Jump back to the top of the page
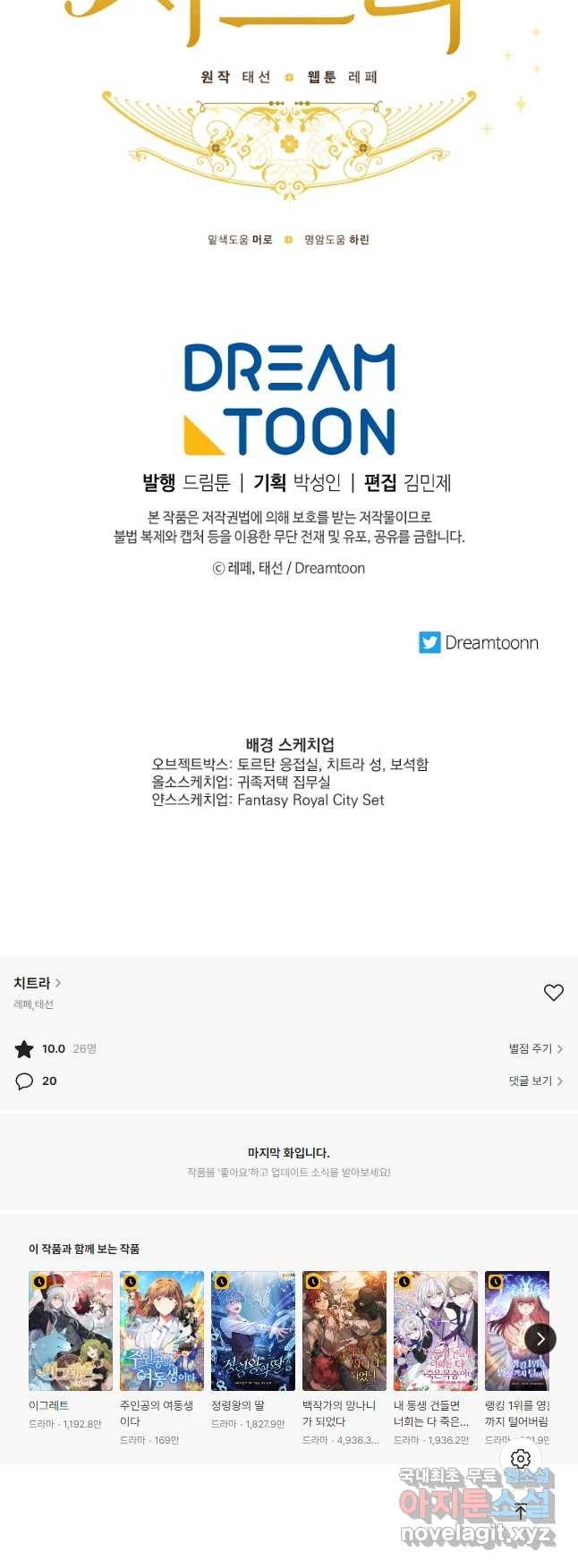The height and width of the screenshot is (1568, 578). (x=521, y=1512)
